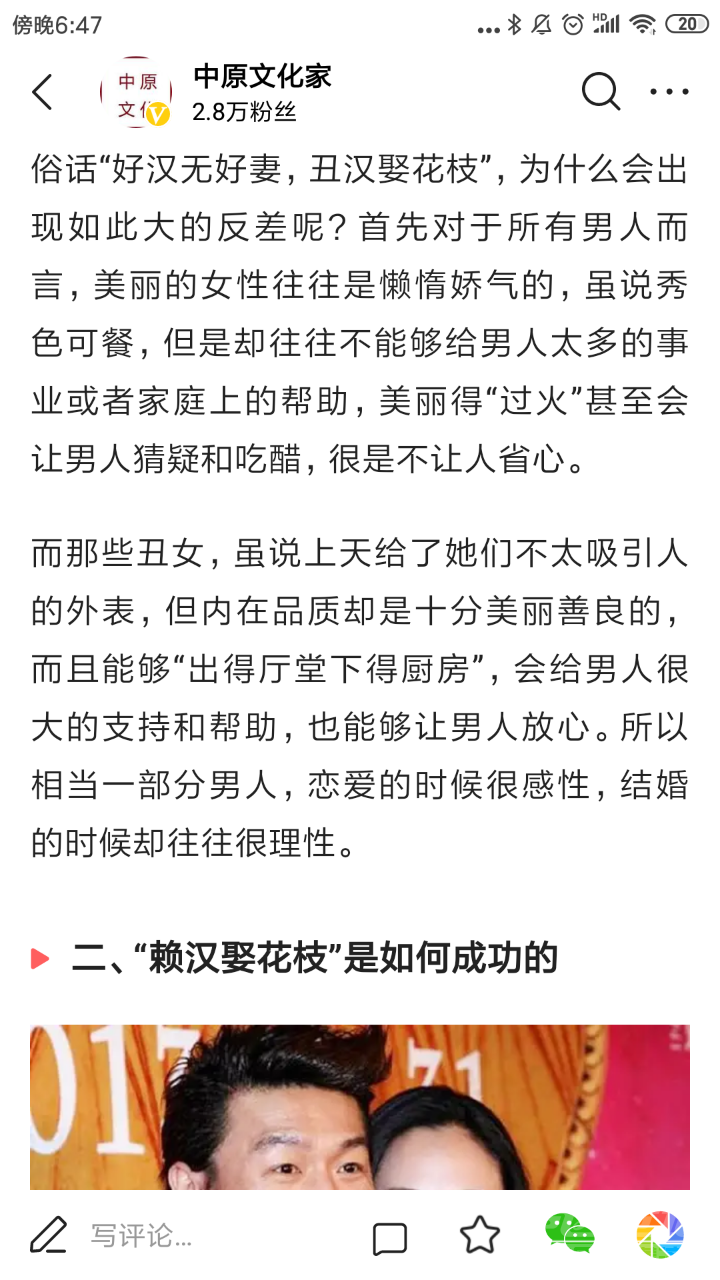720x1280 pixels.
Task: Favorite this article with the star
Action: [480, 1236]
